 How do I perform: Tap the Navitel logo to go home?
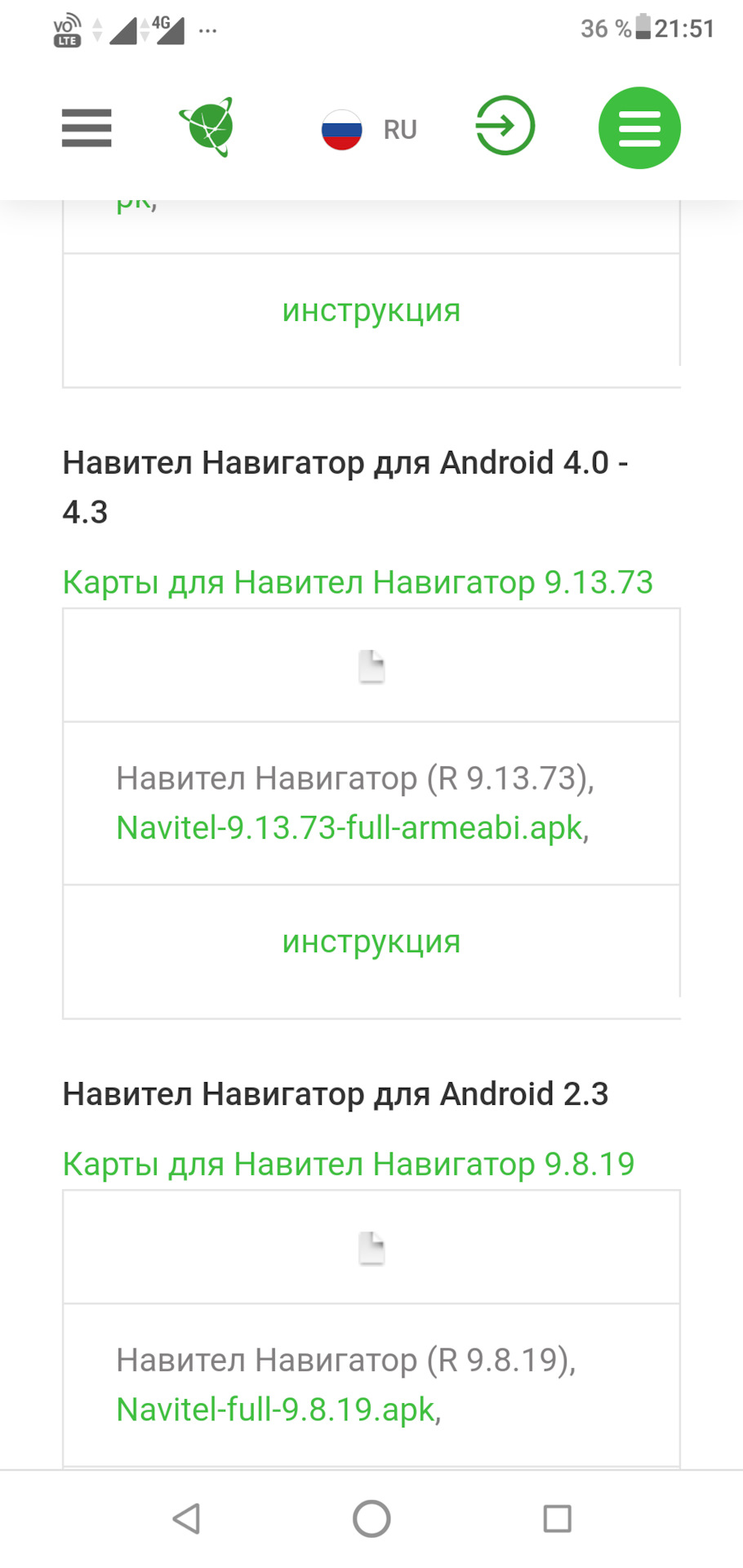click(207, 127)
